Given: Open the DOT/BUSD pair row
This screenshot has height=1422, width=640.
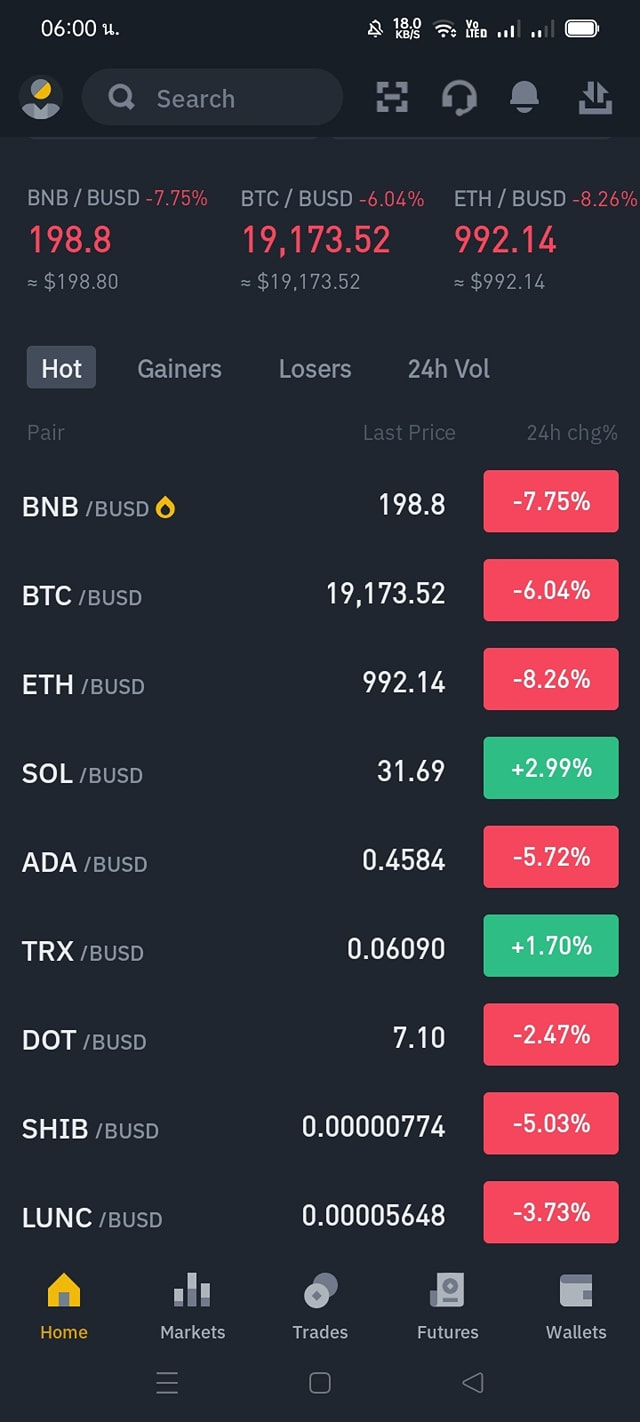Looking at the screenshot, I should [x=320, y=1038].
